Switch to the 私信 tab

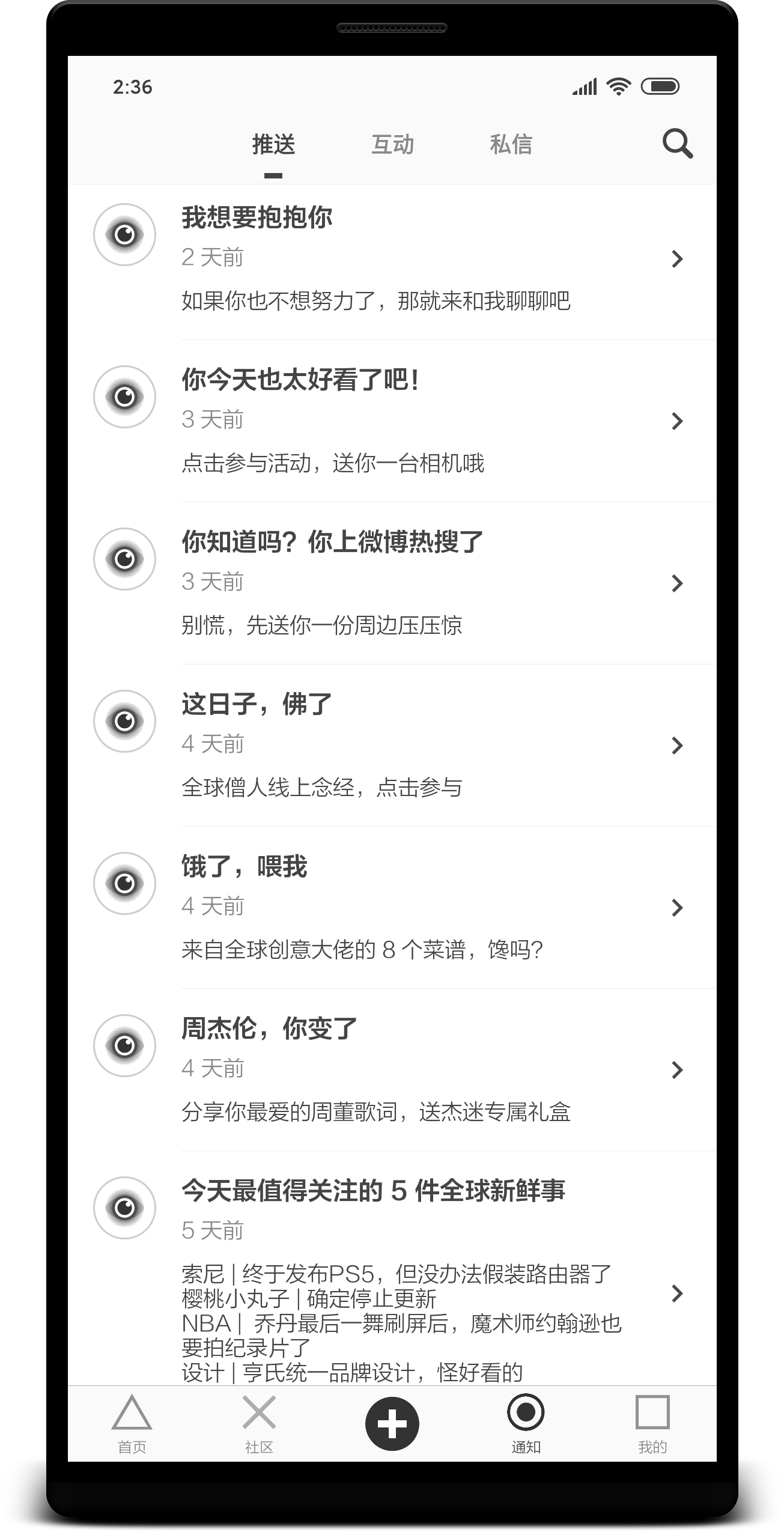click(511, 145)
